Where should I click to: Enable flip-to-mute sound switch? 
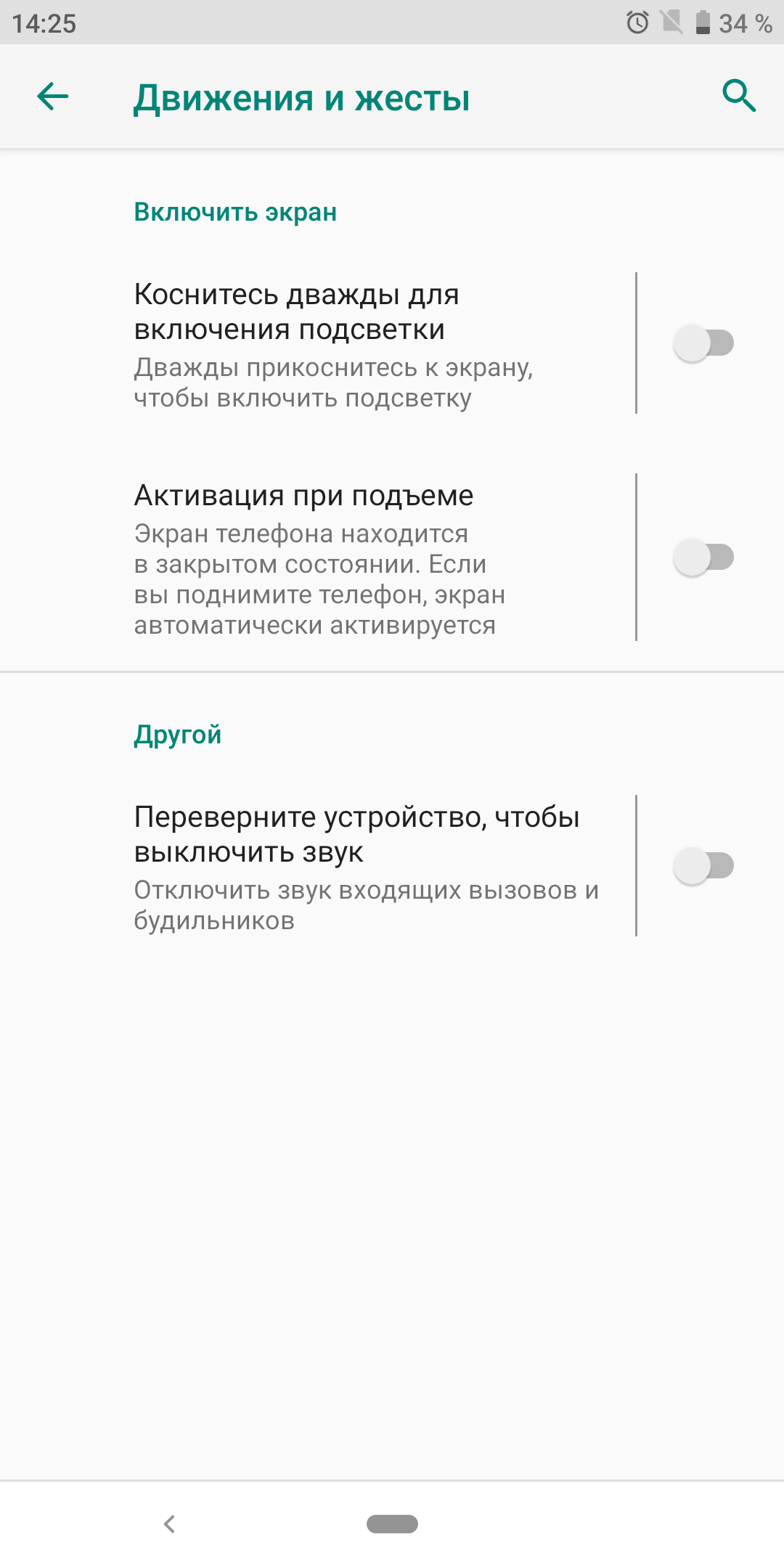[703, 865]
